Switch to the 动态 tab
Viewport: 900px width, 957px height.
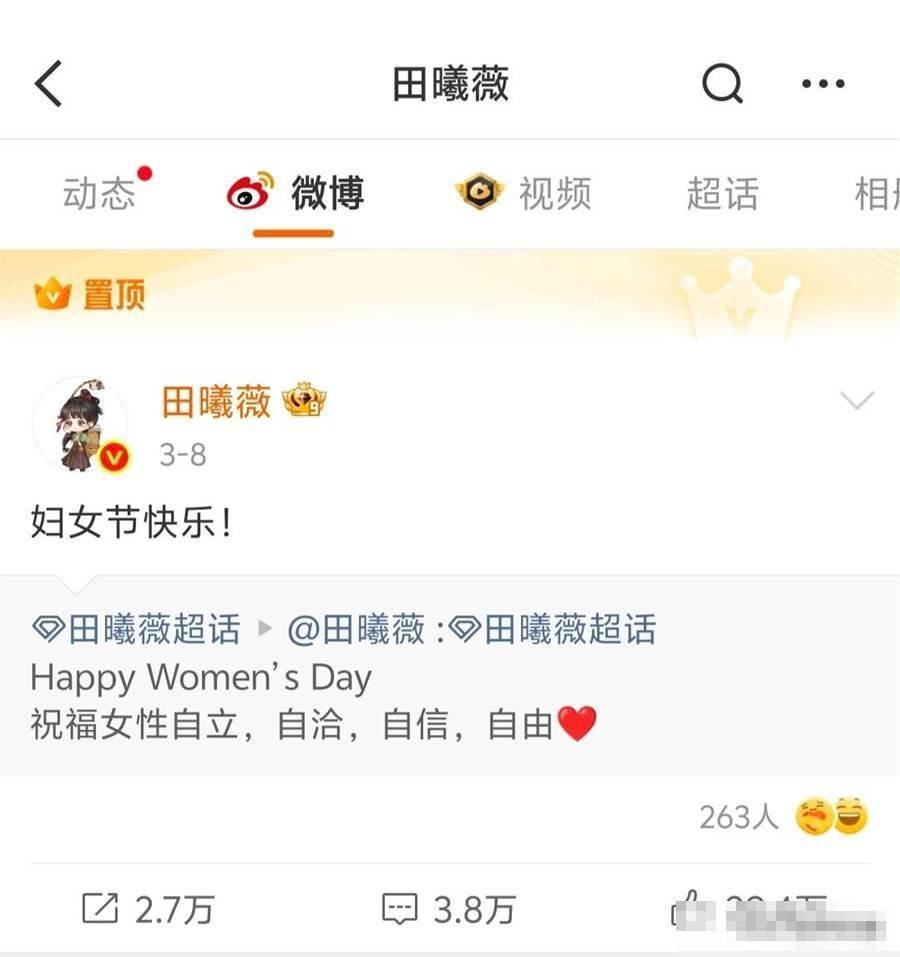pos(99,193)
